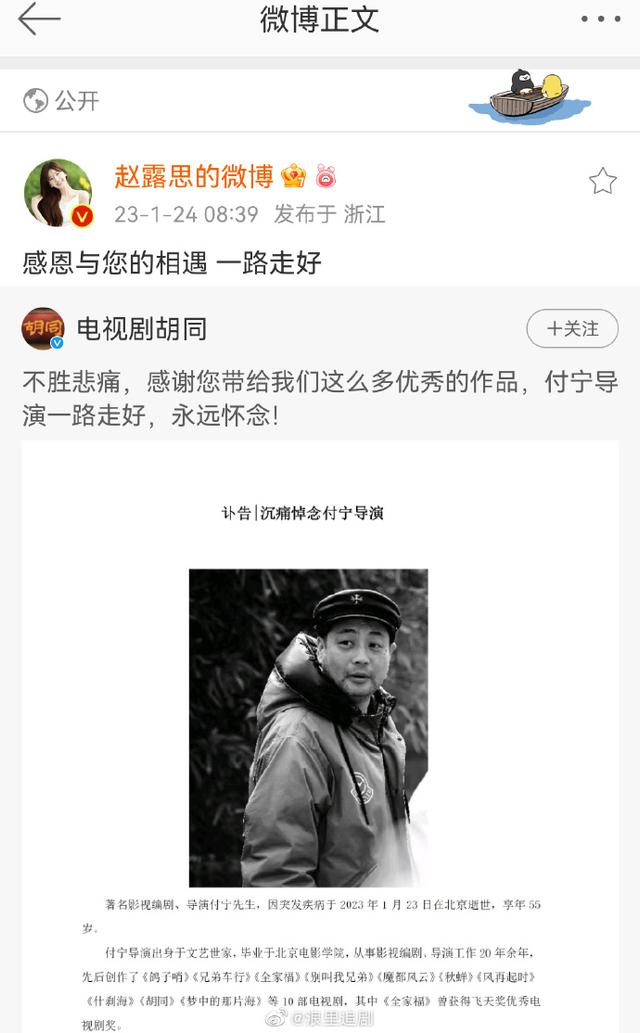Follow 电视剧胡同 with +关注 button
The image size is (640, 1033).
(572, 329)
